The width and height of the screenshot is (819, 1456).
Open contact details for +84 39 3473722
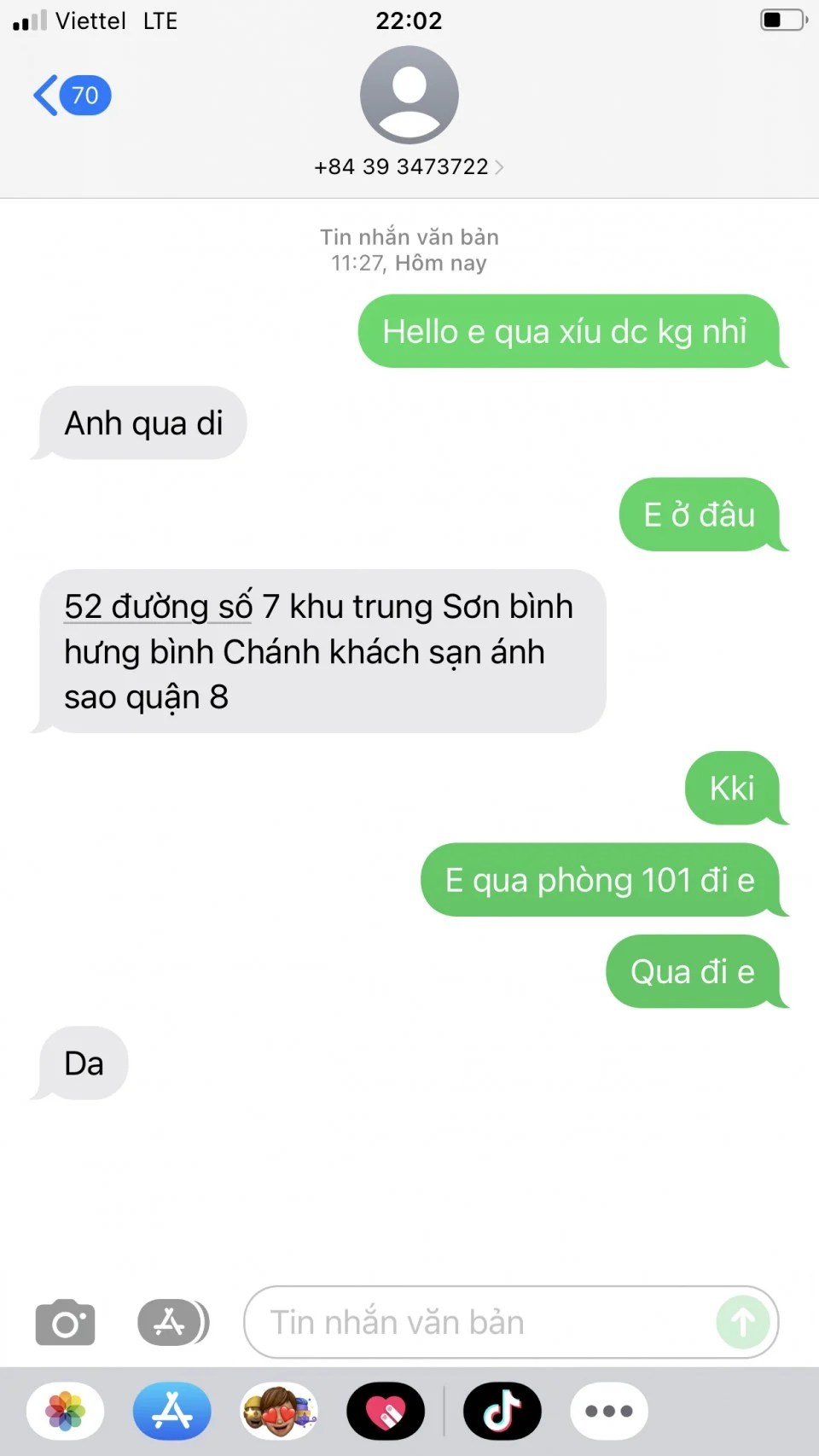tap(409, 166)
